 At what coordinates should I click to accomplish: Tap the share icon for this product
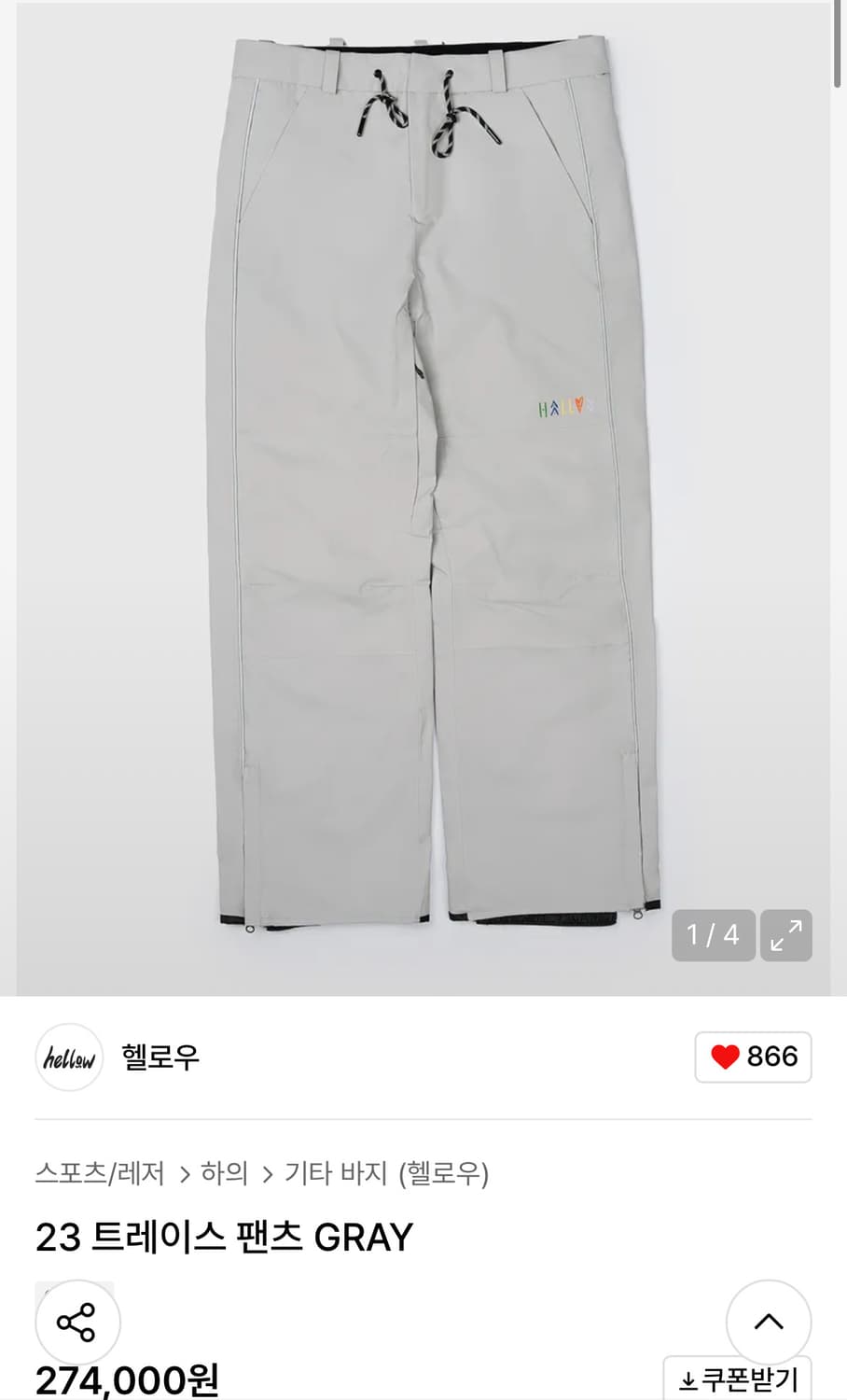pyautogui.click(x=76, y=1323)
